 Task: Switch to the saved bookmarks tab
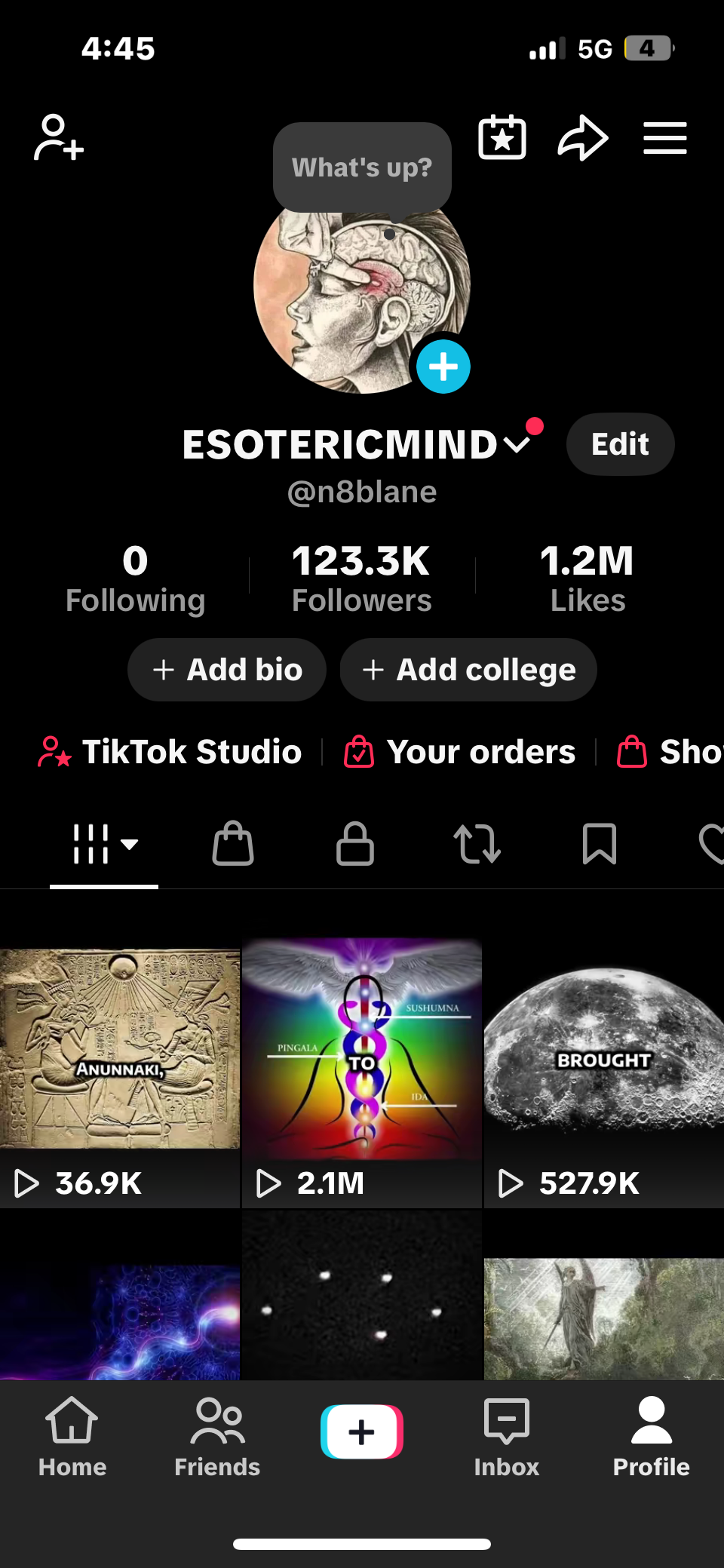pyautogui.click(x=600, y=843)
